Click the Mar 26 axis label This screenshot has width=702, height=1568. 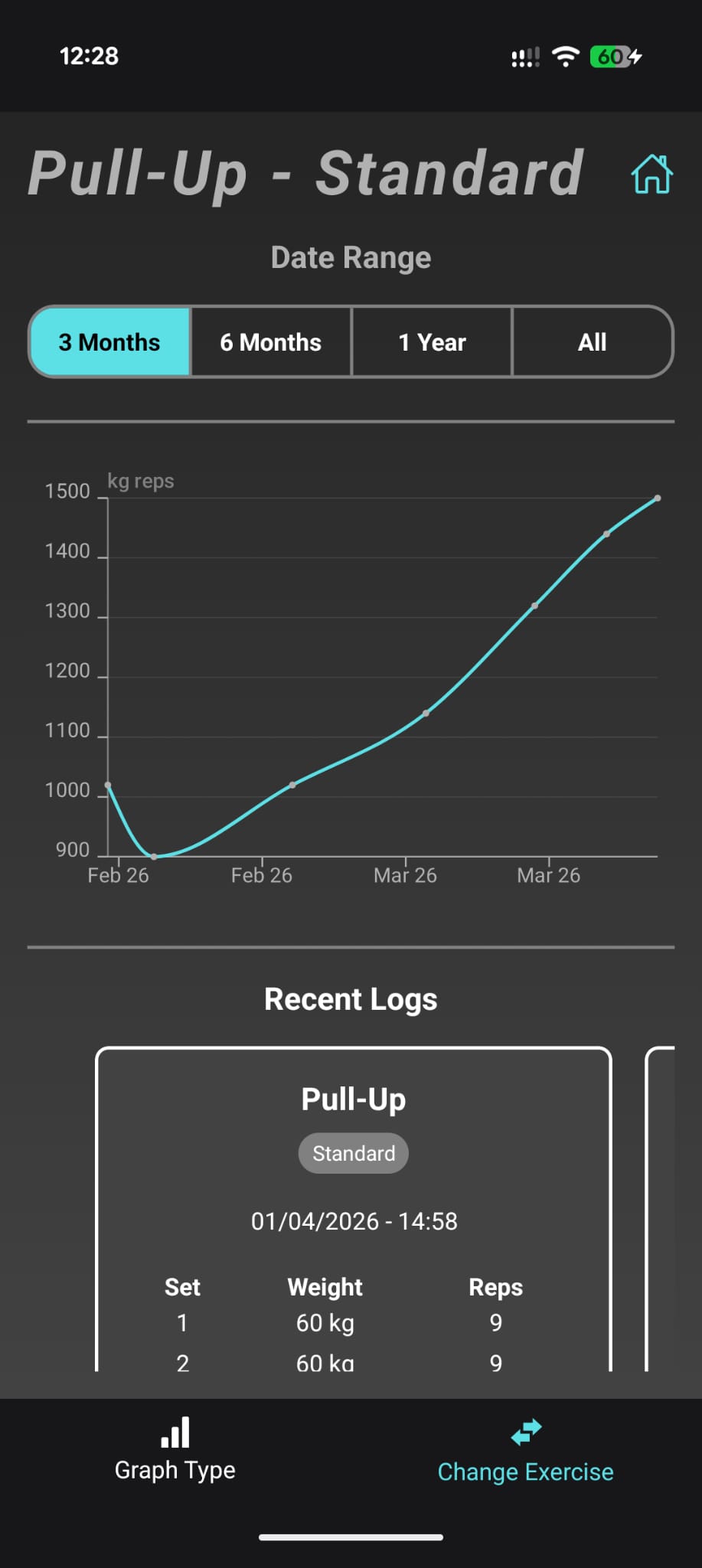405,874
